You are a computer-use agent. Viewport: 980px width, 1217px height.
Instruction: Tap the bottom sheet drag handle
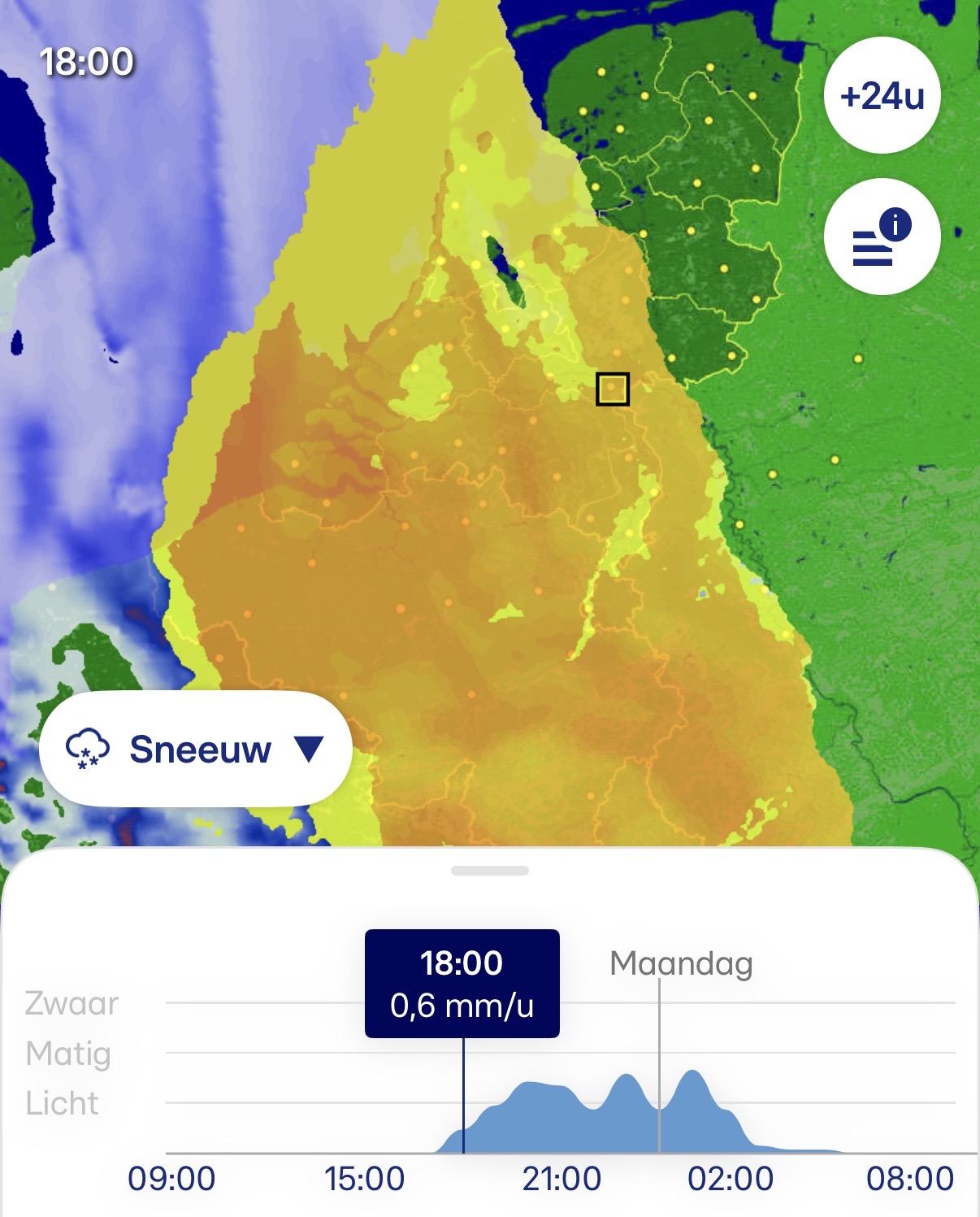pos(490,871)
